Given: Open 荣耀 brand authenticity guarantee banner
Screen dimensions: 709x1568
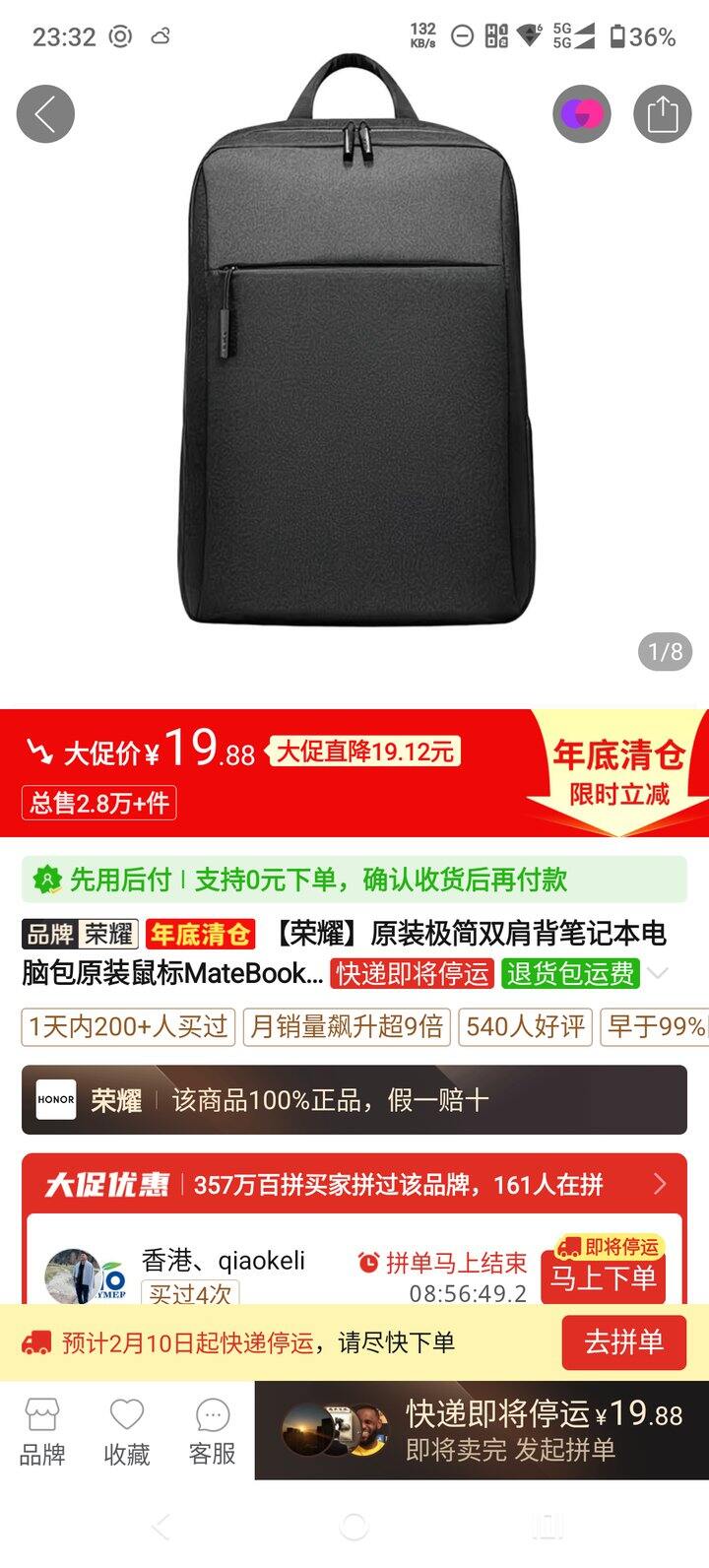Looking at the screenshot, I should click(354, 1099).
